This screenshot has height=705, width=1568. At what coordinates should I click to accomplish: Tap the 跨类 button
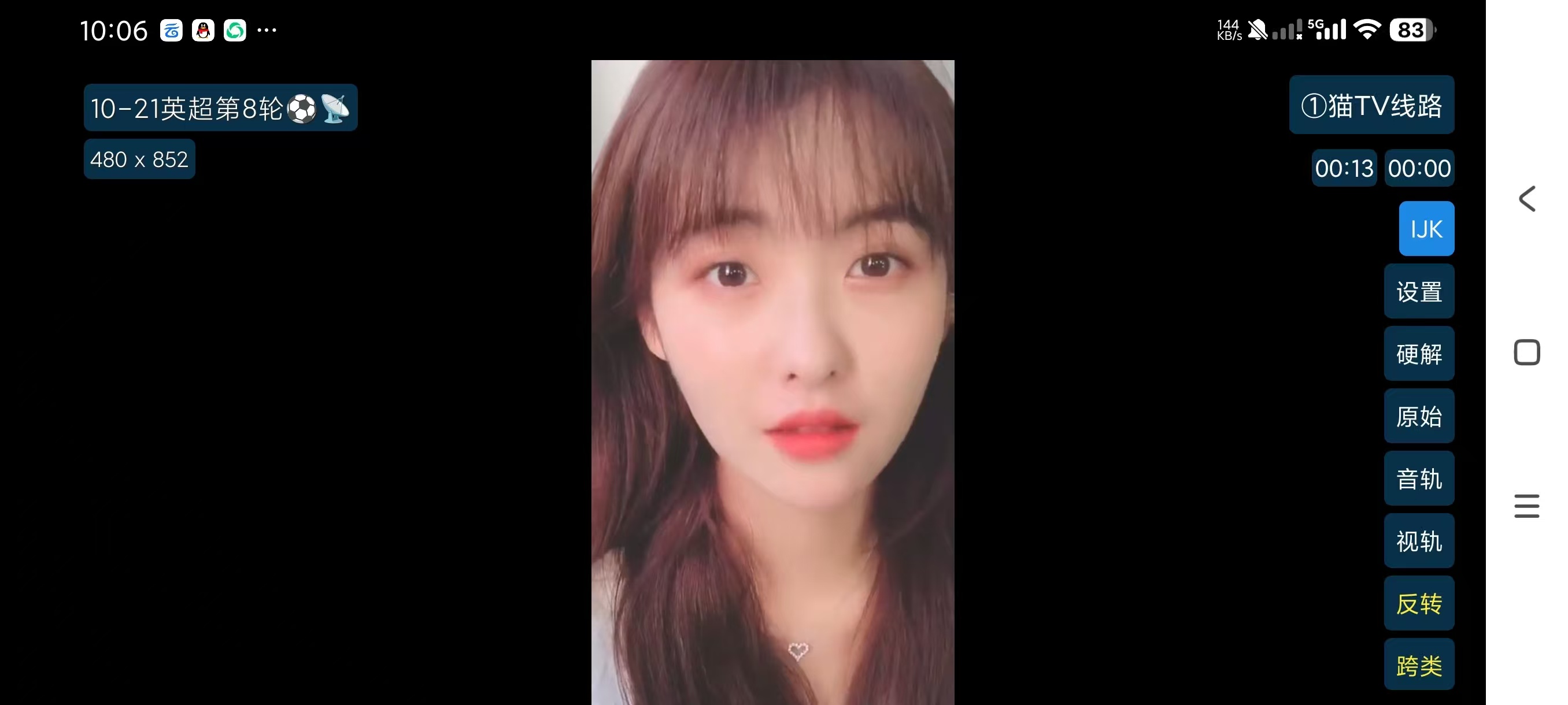1418,666
